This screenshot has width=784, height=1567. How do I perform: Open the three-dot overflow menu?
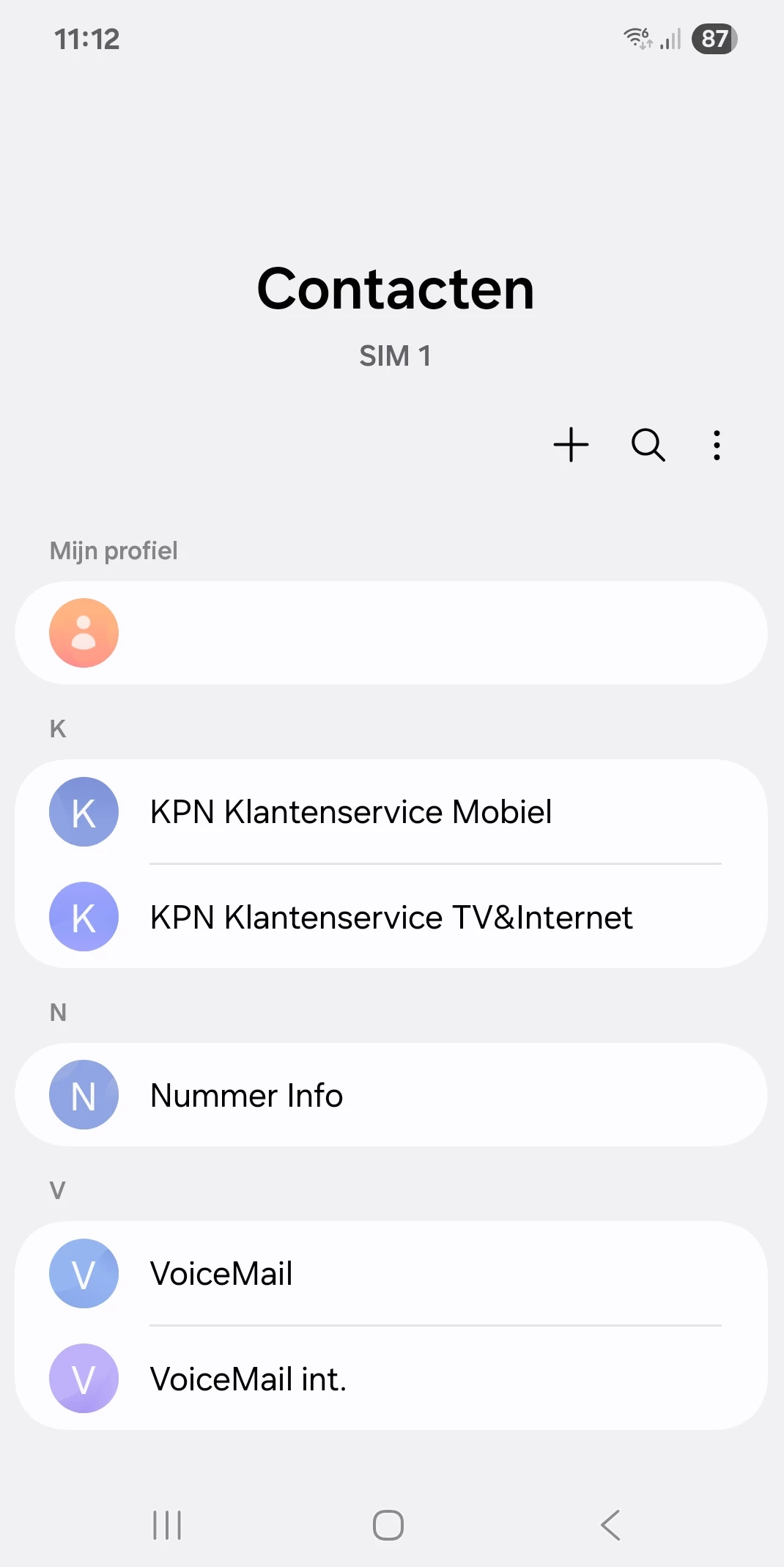[717, 445]
